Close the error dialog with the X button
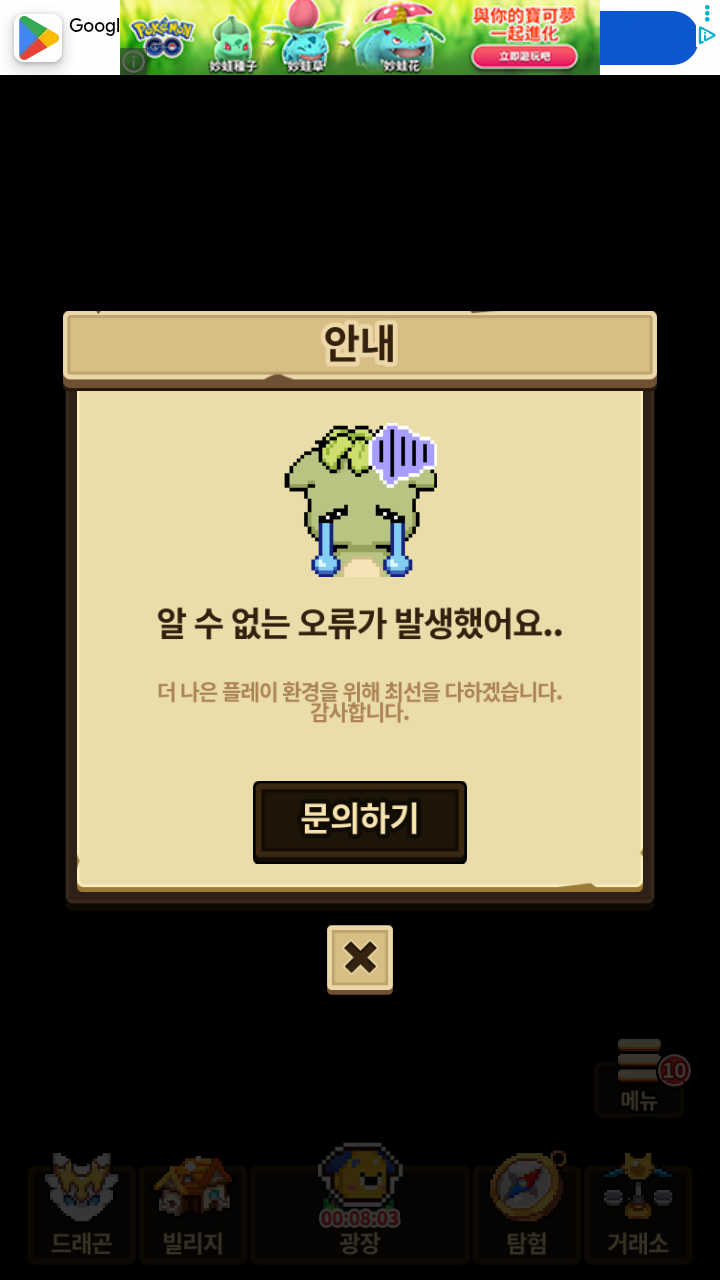The image size is (720, 1280). tap(360, 959)
